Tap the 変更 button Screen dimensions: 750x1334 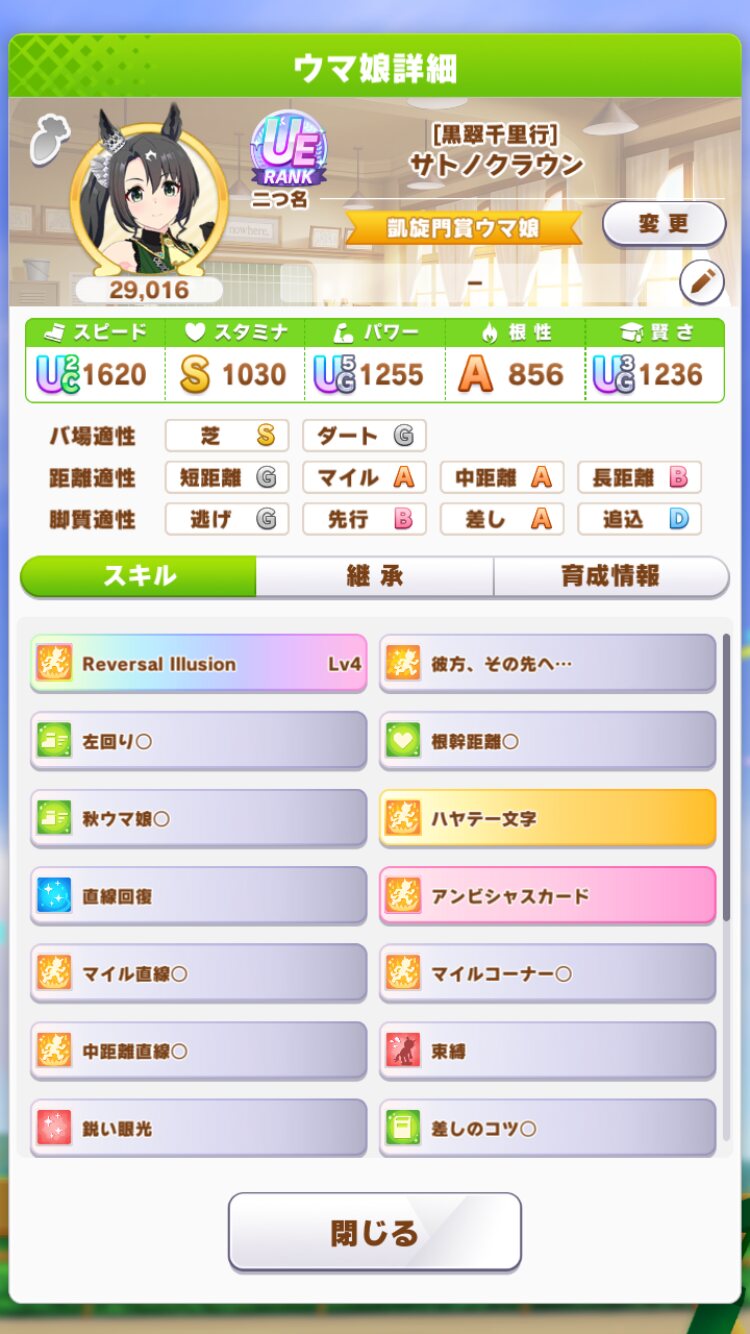(664, 224)
